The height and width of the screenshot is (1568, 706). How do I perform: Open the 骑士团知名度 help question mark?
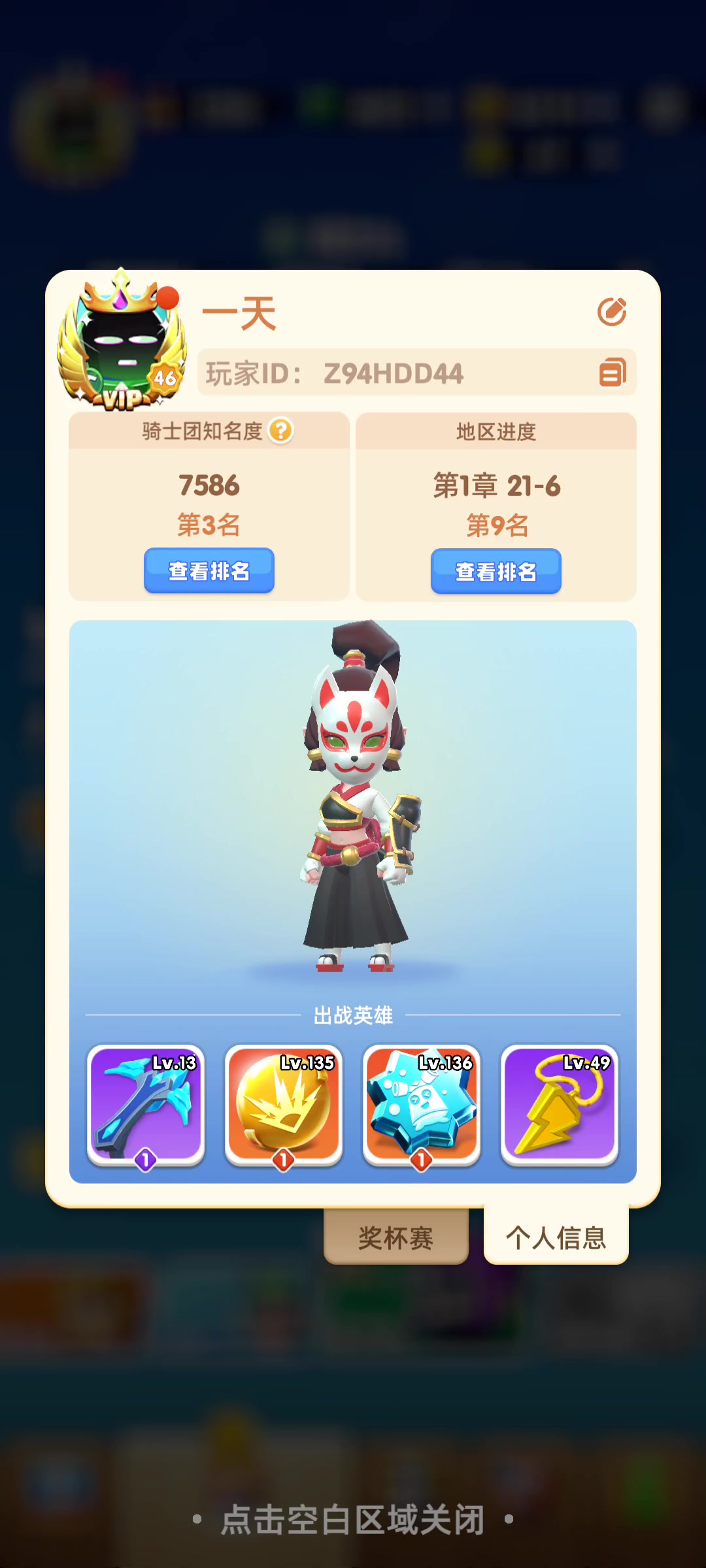(281, 431)
